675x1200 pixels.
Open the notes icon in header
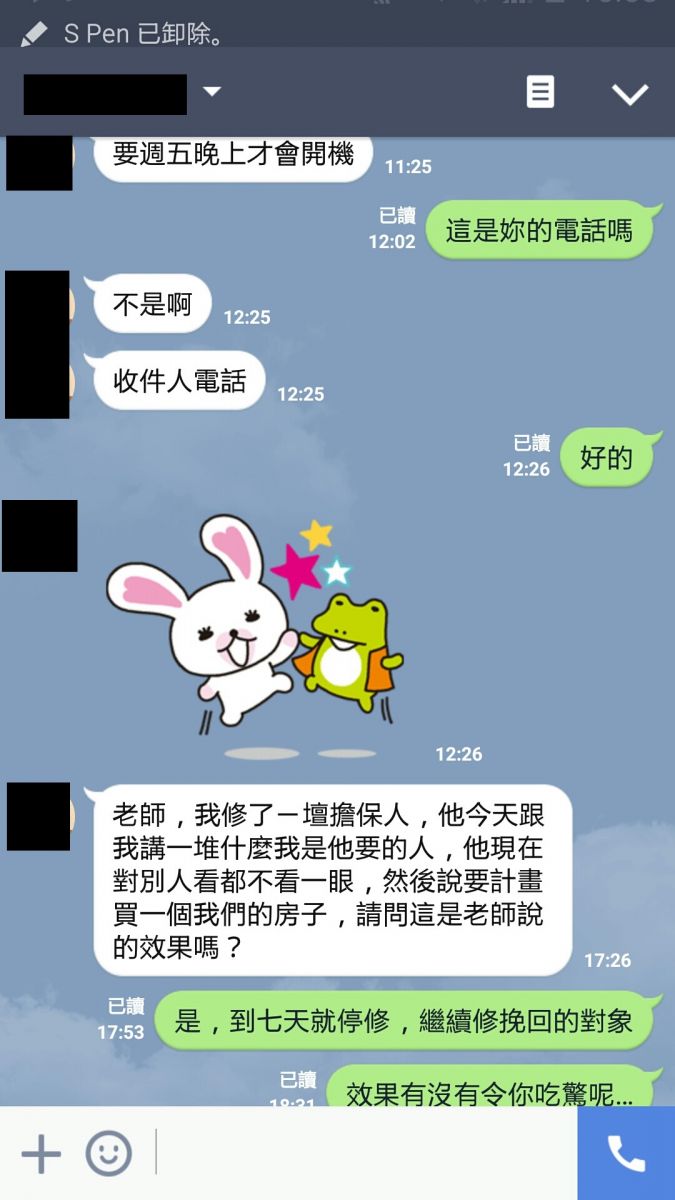point(540,93)
